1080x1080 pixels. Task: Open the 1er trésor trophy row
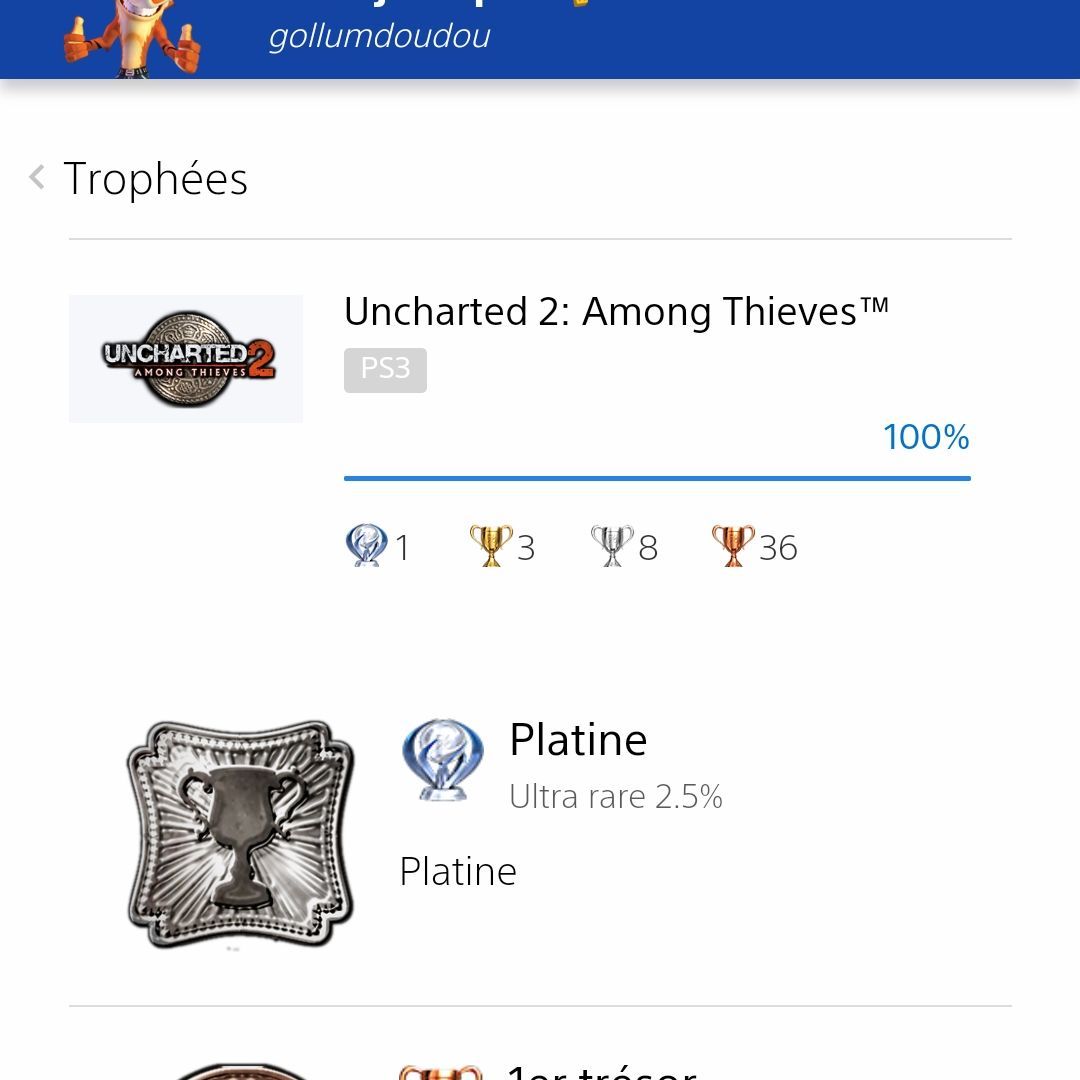click(600, 1071)
